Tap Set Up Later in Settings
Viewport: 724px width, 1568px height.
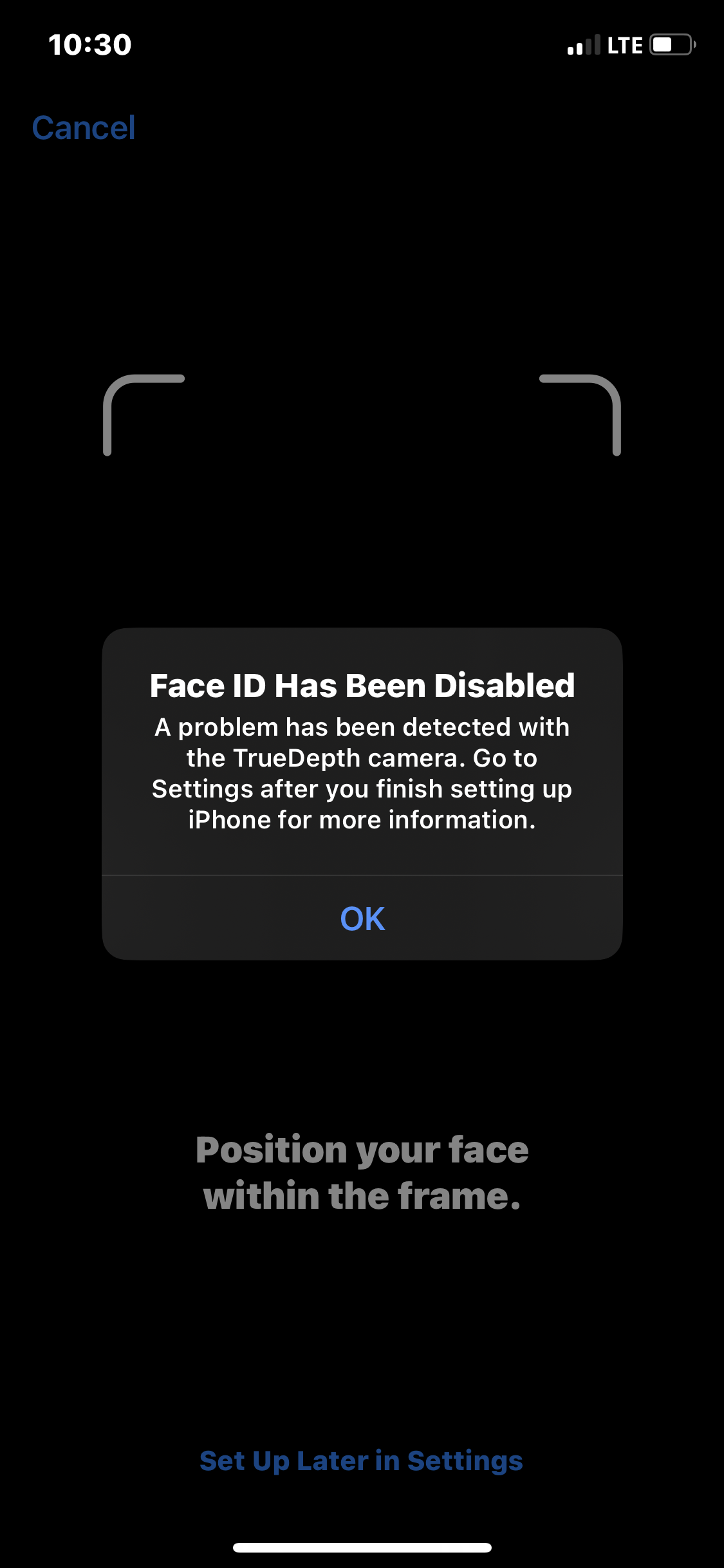pyautogui.click(x=362, y=1460)
